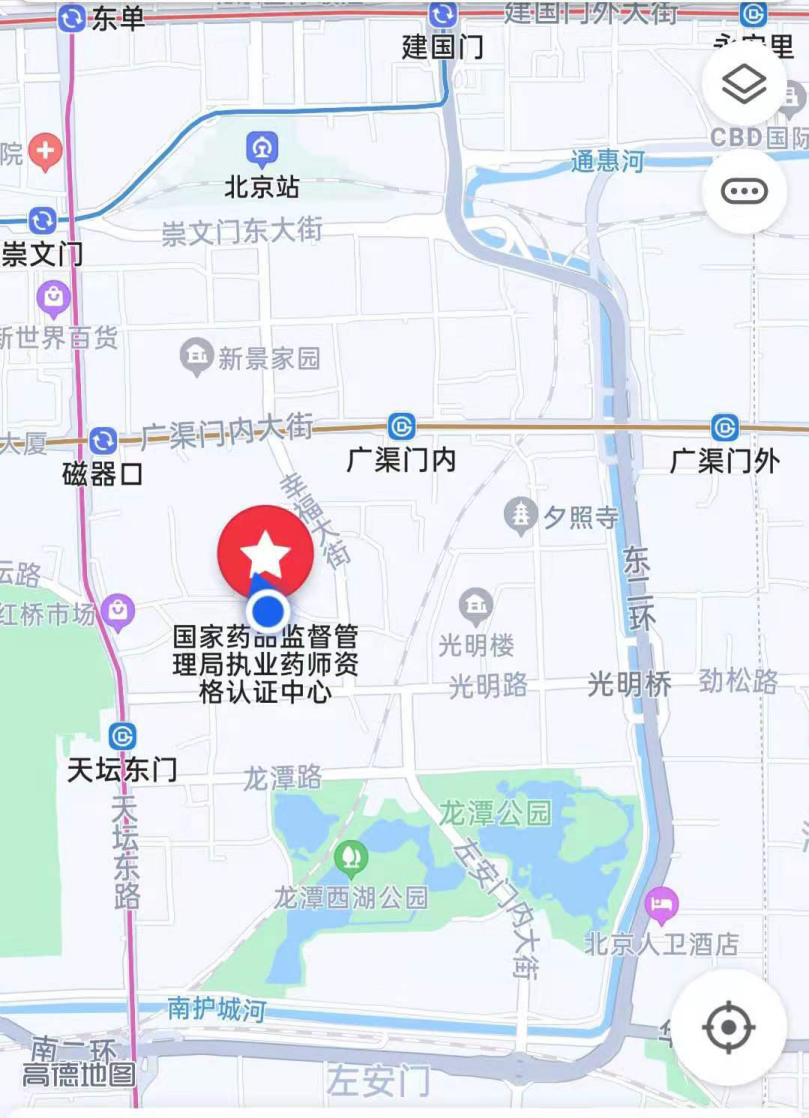Recenter map on my location
Viewport: 809px width, 1118px height.
[728, 1027]
